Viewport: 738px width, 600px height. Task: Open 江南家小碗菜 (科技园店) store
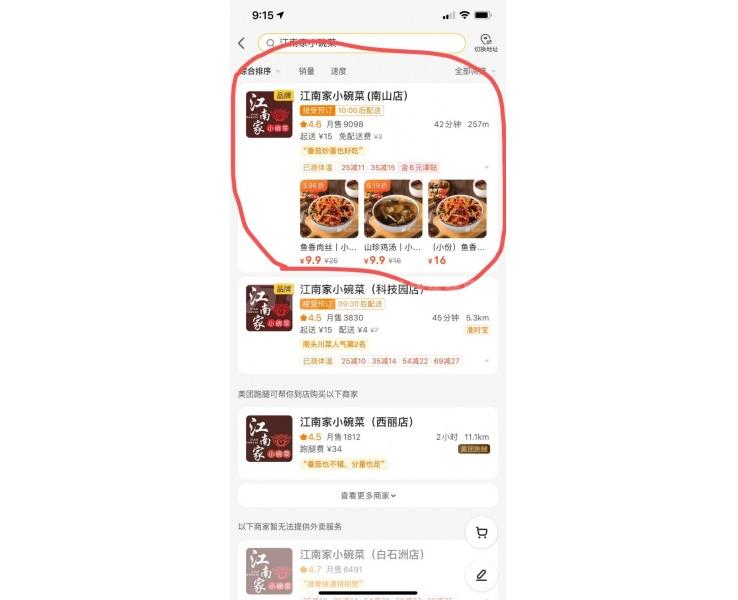click(362, 289)
